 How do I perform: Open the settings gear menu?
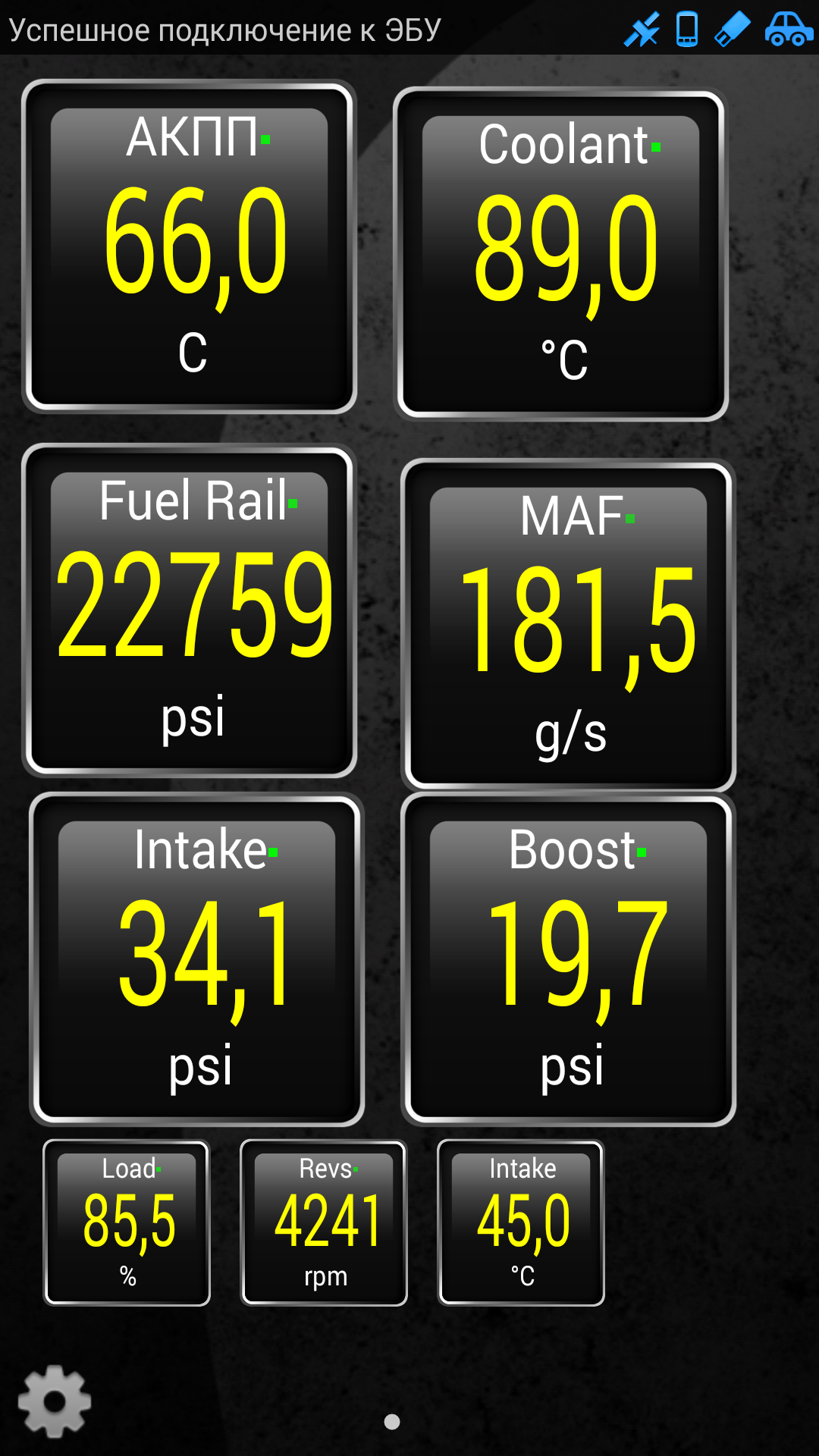click(x=55, y=1401)
